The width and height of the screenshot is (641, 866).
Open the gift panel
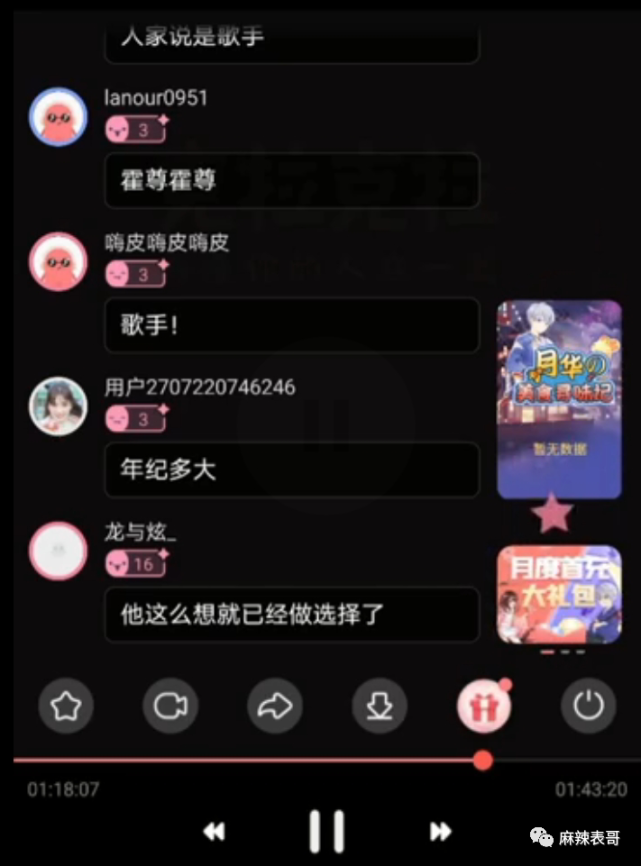(484, 707)
